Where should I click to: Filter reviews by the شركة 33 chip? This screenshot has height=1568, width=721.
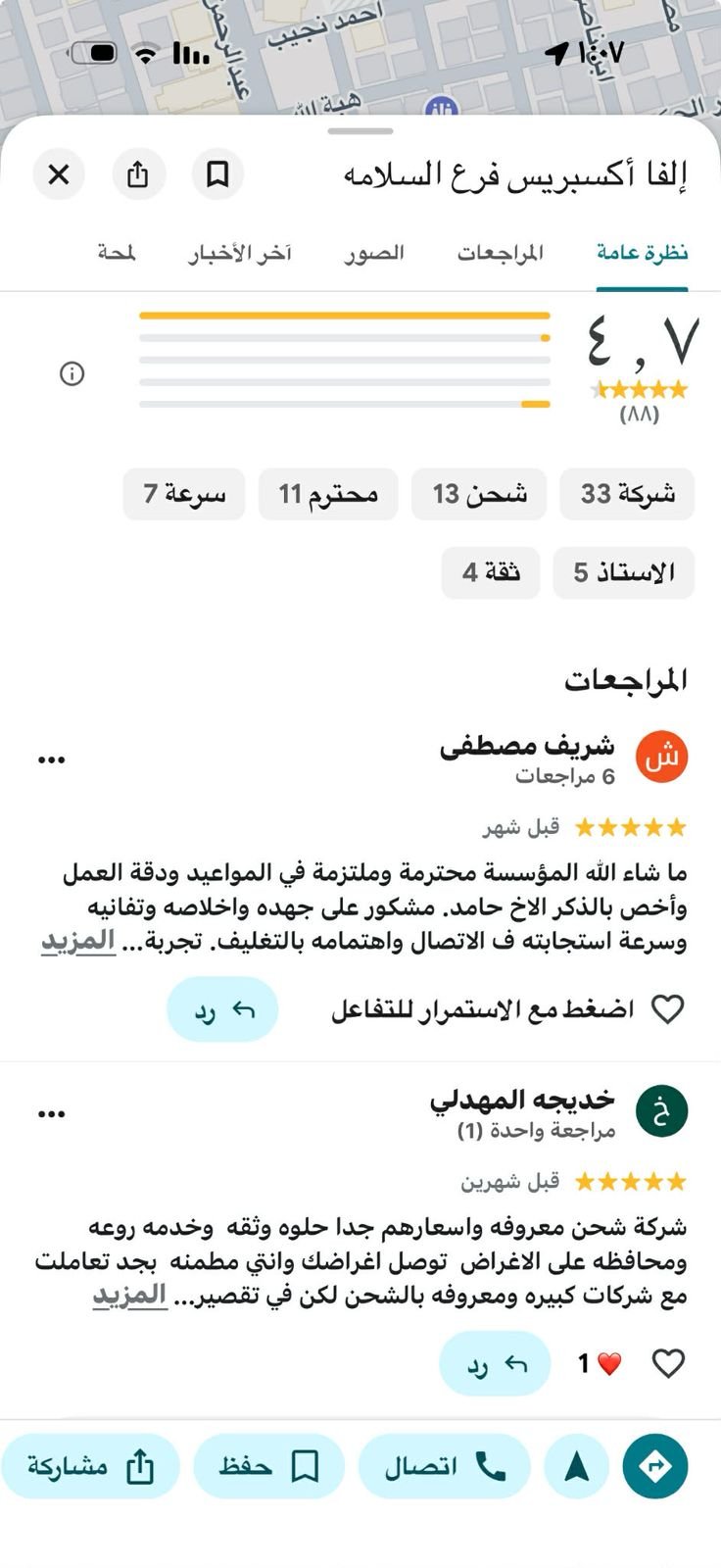click(627, 493)
